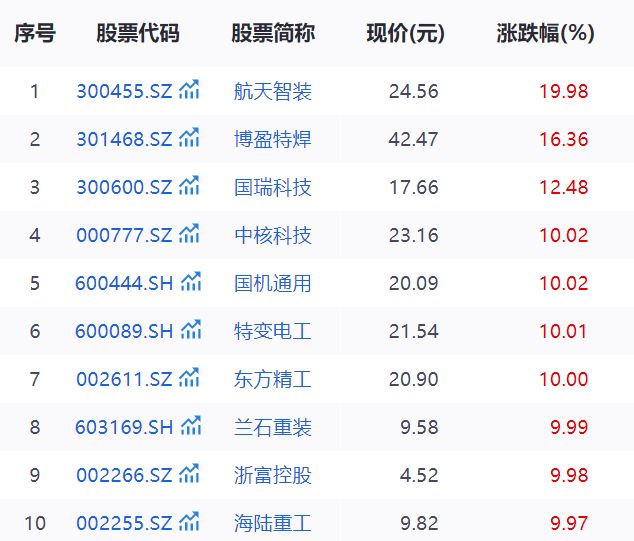Image resolution: width=634 pixels, height=541 pixels.
Task: Open stock code 000777.SZ link
Action: (x=124, y=236)
